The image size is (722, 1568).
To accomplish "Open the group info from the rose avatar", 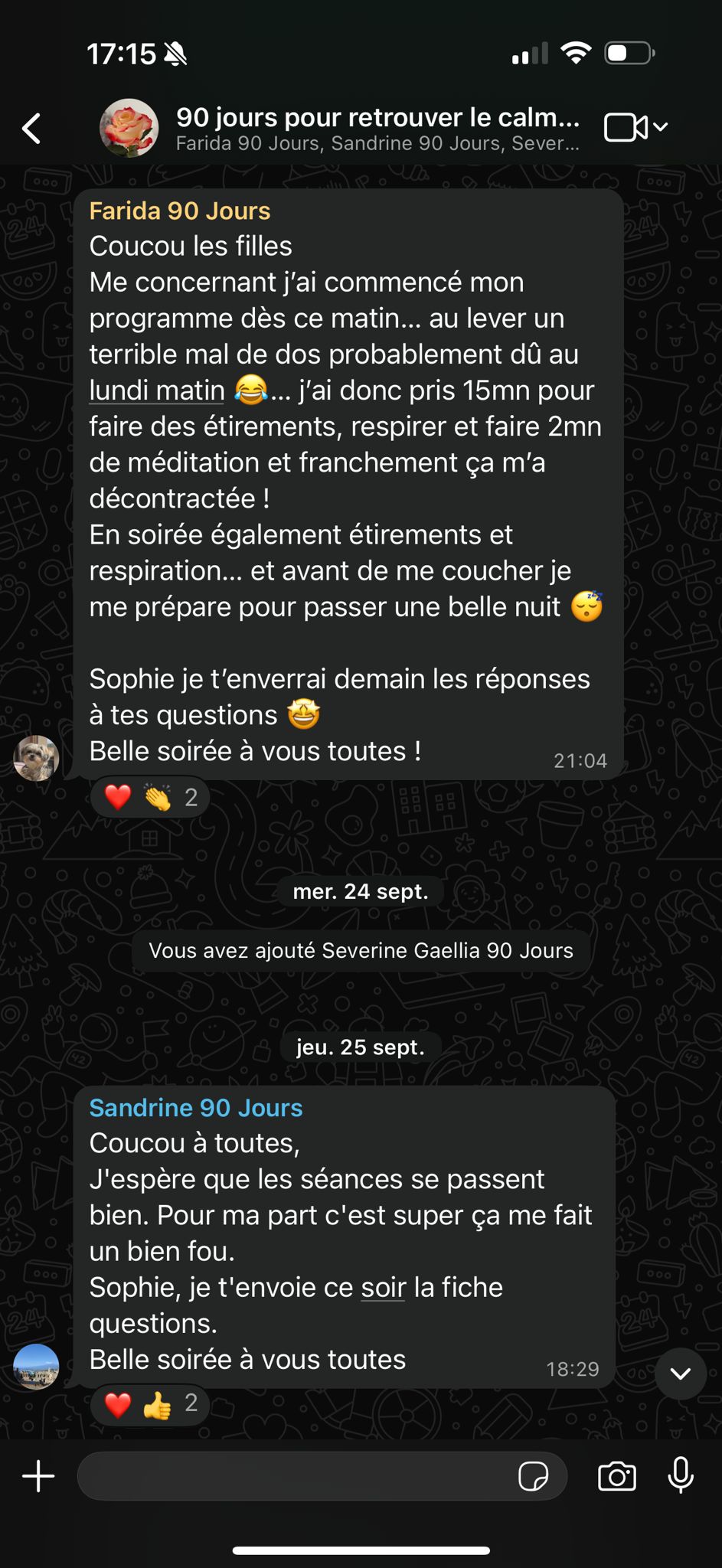I will (x=129, y=128).
